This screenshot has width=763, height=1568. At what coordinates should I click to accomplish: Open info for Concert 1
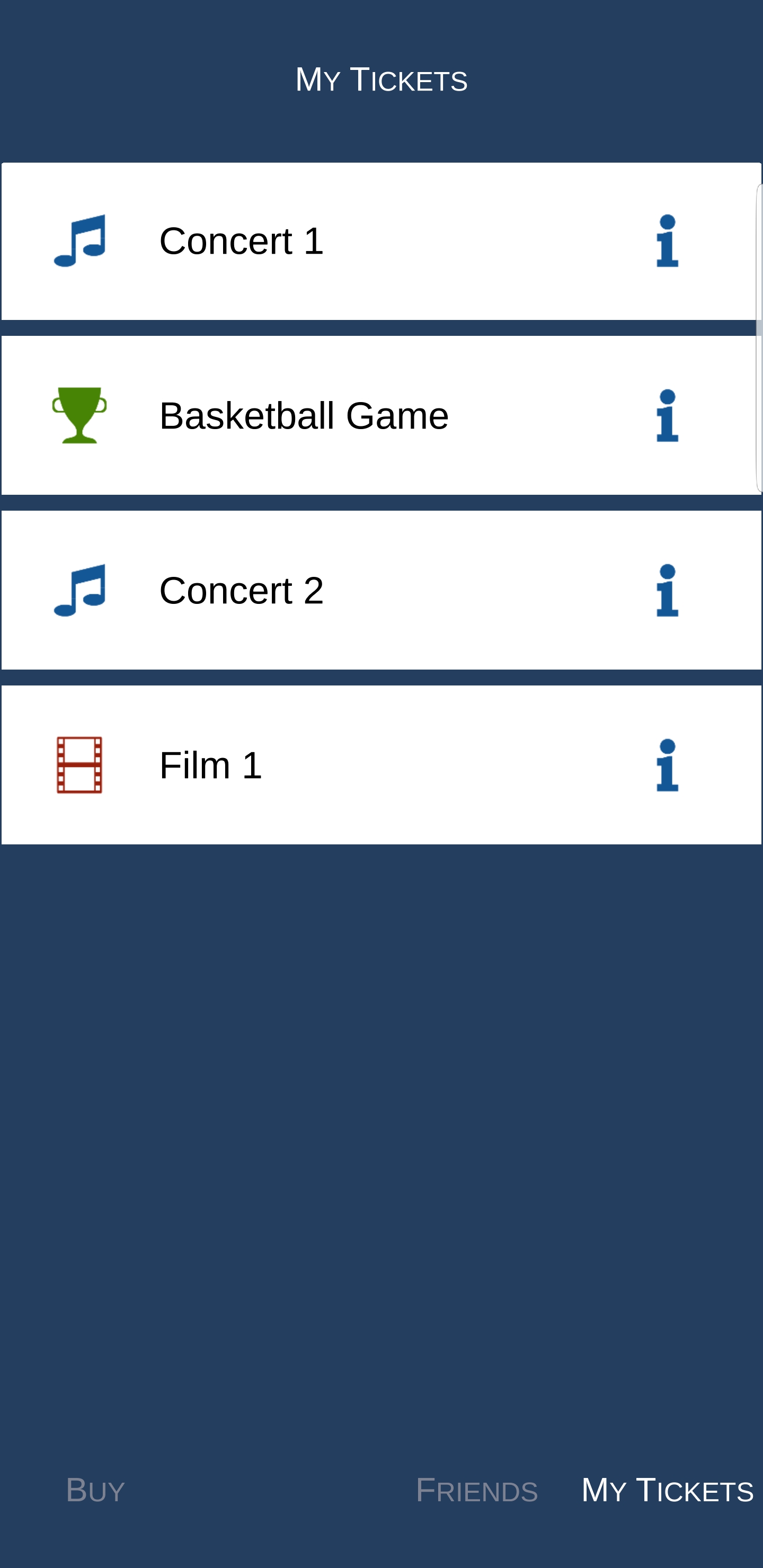point(667,240)
